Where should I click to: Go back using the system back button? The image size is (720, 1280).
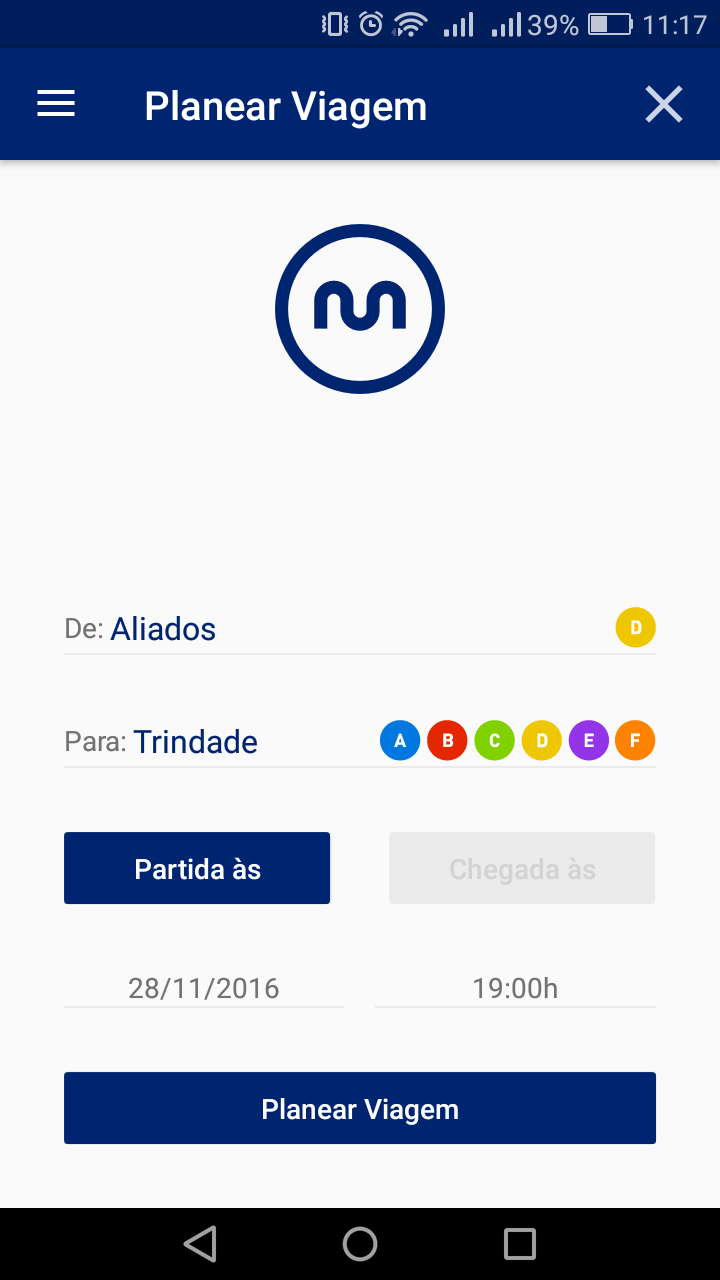[200, 1244]
